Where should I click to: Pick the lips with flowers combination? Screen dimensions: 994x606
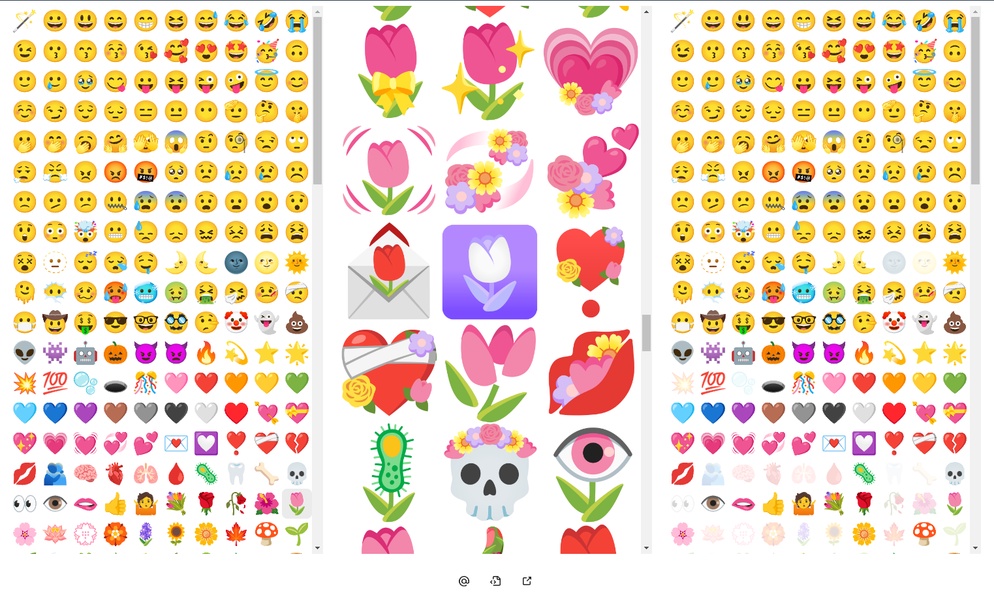[590, 372]
